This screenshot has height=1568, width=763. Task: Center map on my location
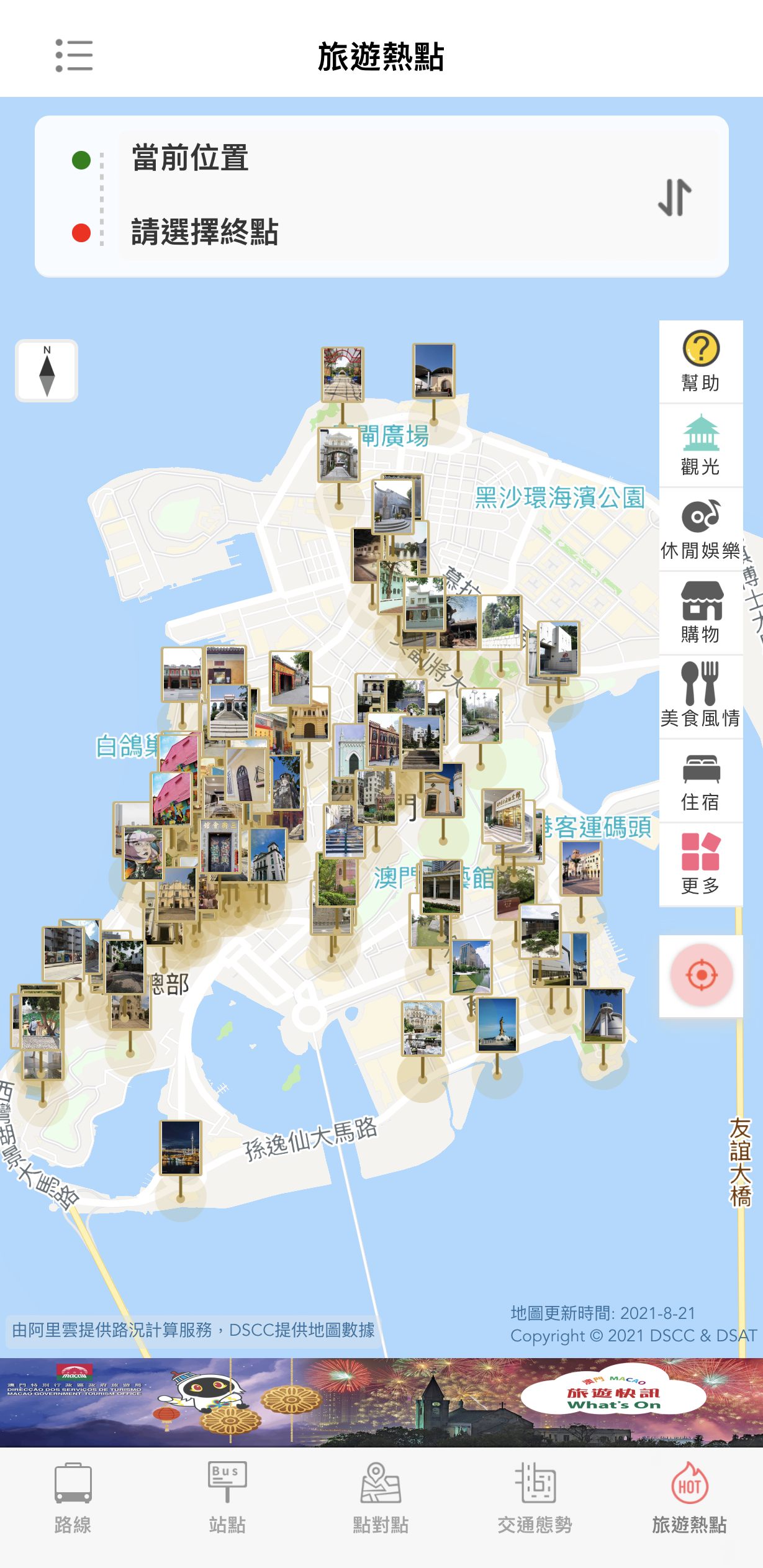(x=701, y=975)
